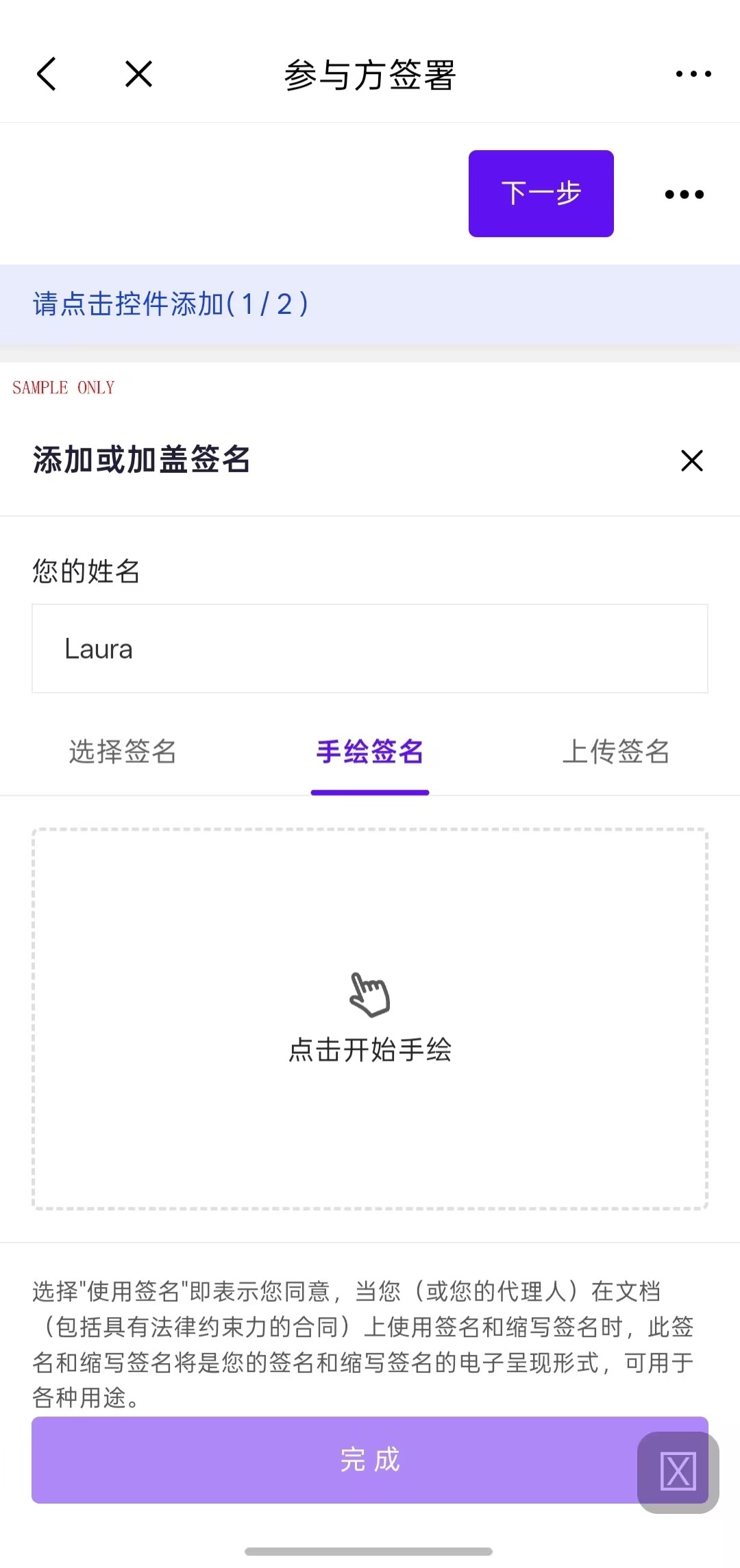
Task: Confirm with the 完成 button
Action: point(370,1460)
